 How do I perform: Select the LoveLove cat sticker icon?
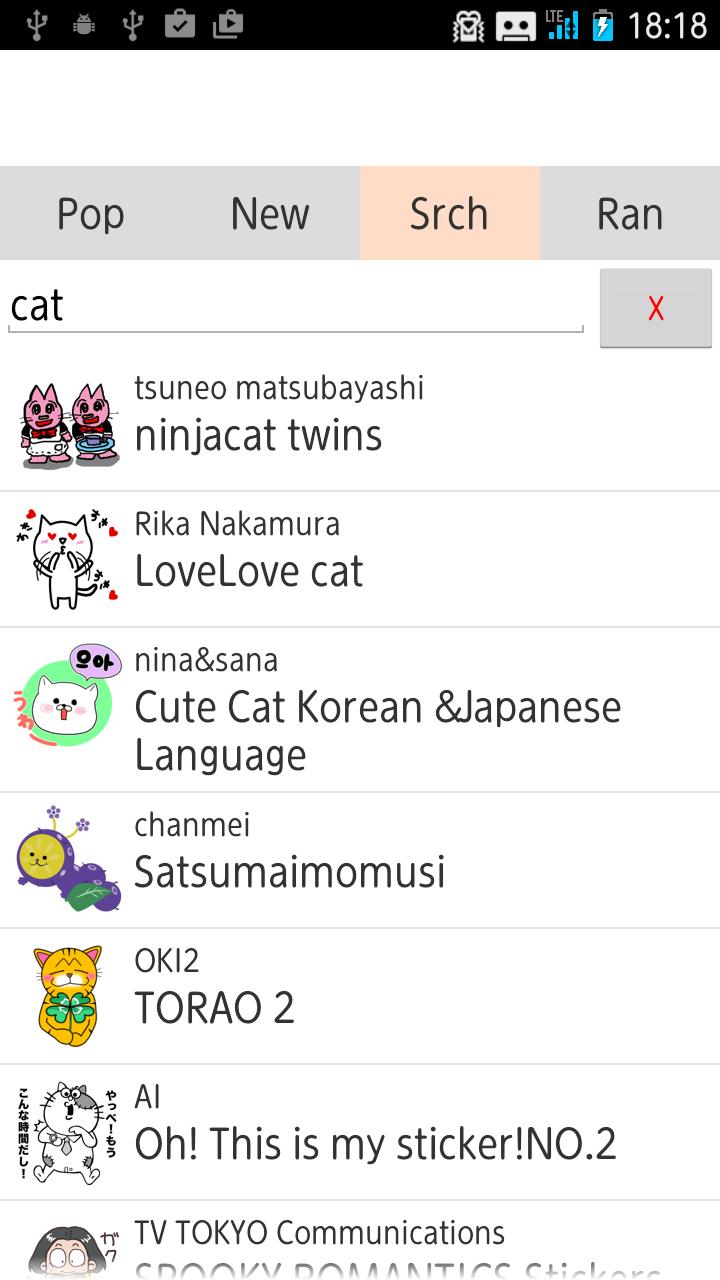tap(65, 559)
